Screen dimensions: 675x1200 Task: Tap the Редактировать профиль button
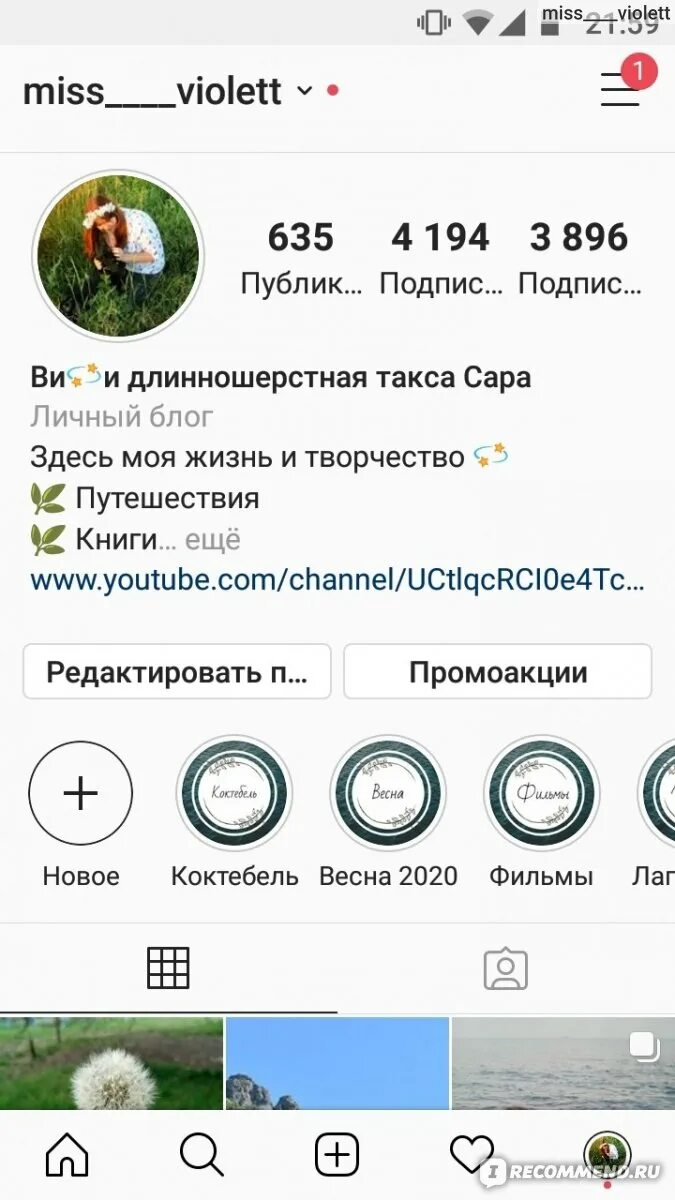coord(177,671)
